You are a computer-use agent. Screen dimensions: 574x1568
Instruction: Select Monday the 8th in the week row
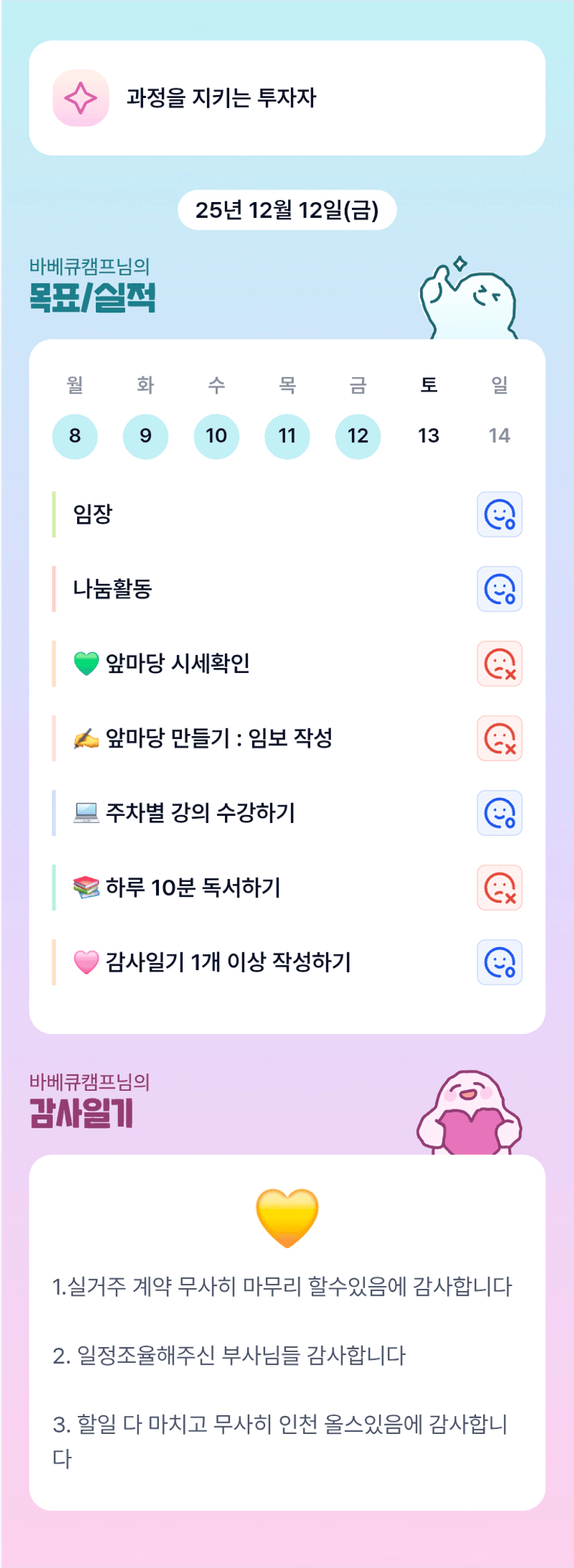75,436
